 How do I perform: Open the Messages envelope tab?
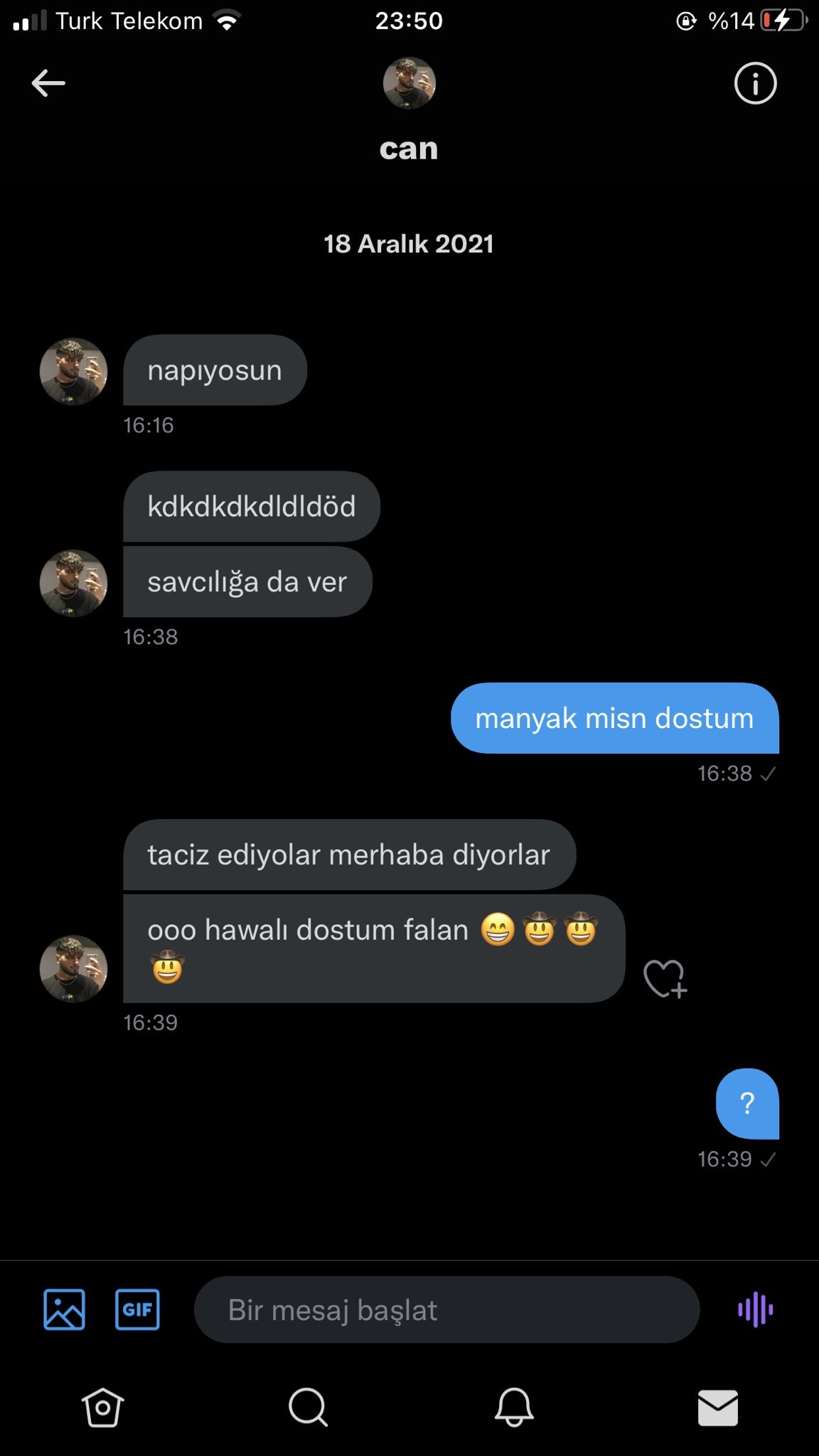718,1407
